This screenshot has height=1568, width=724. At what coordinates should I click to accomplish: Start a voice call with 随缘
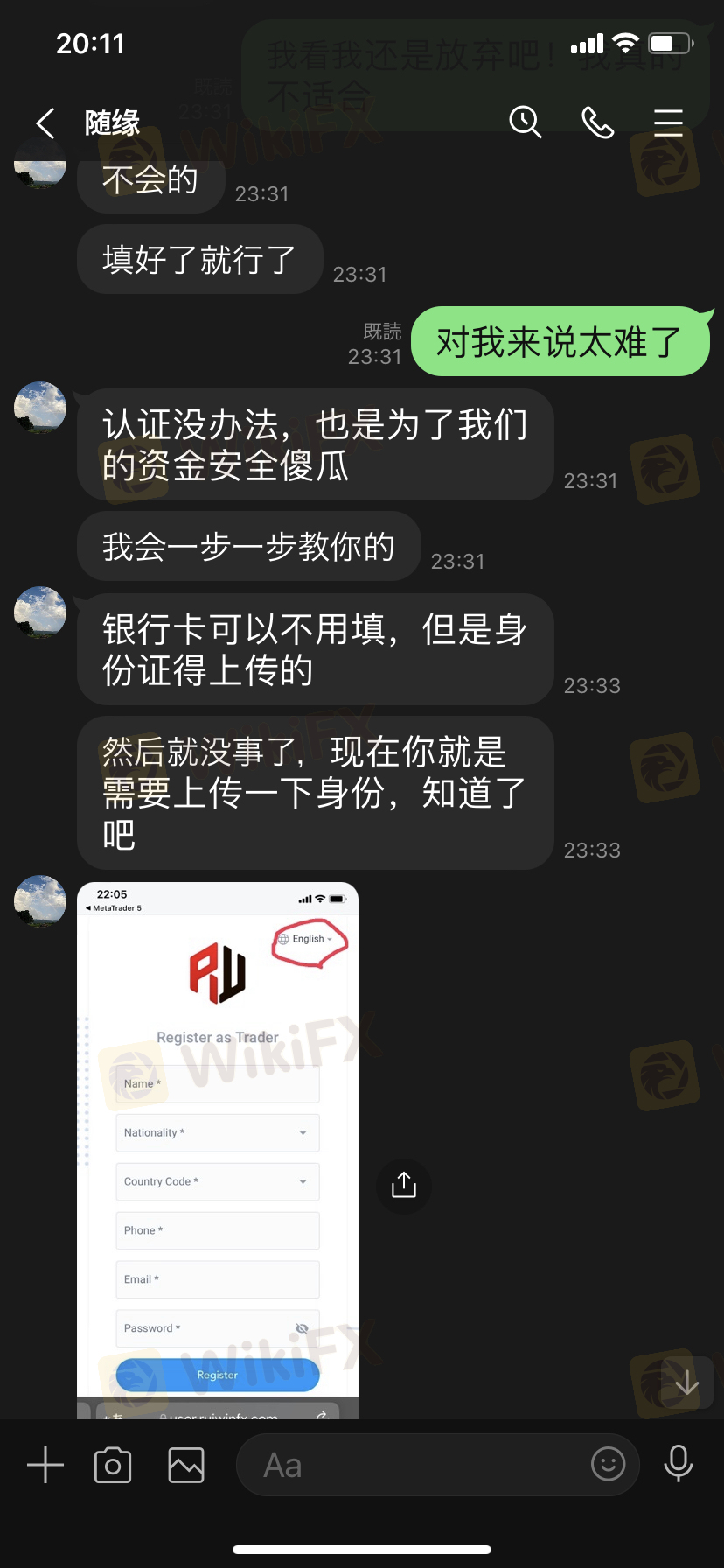pos(598,122)
